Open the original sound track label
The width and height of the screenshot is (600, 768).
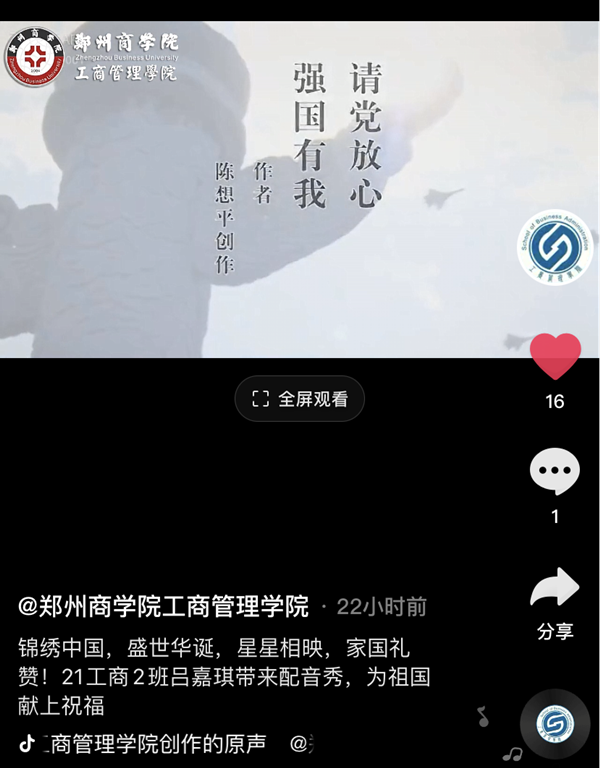pyautogui.click(x=150, y=743)
